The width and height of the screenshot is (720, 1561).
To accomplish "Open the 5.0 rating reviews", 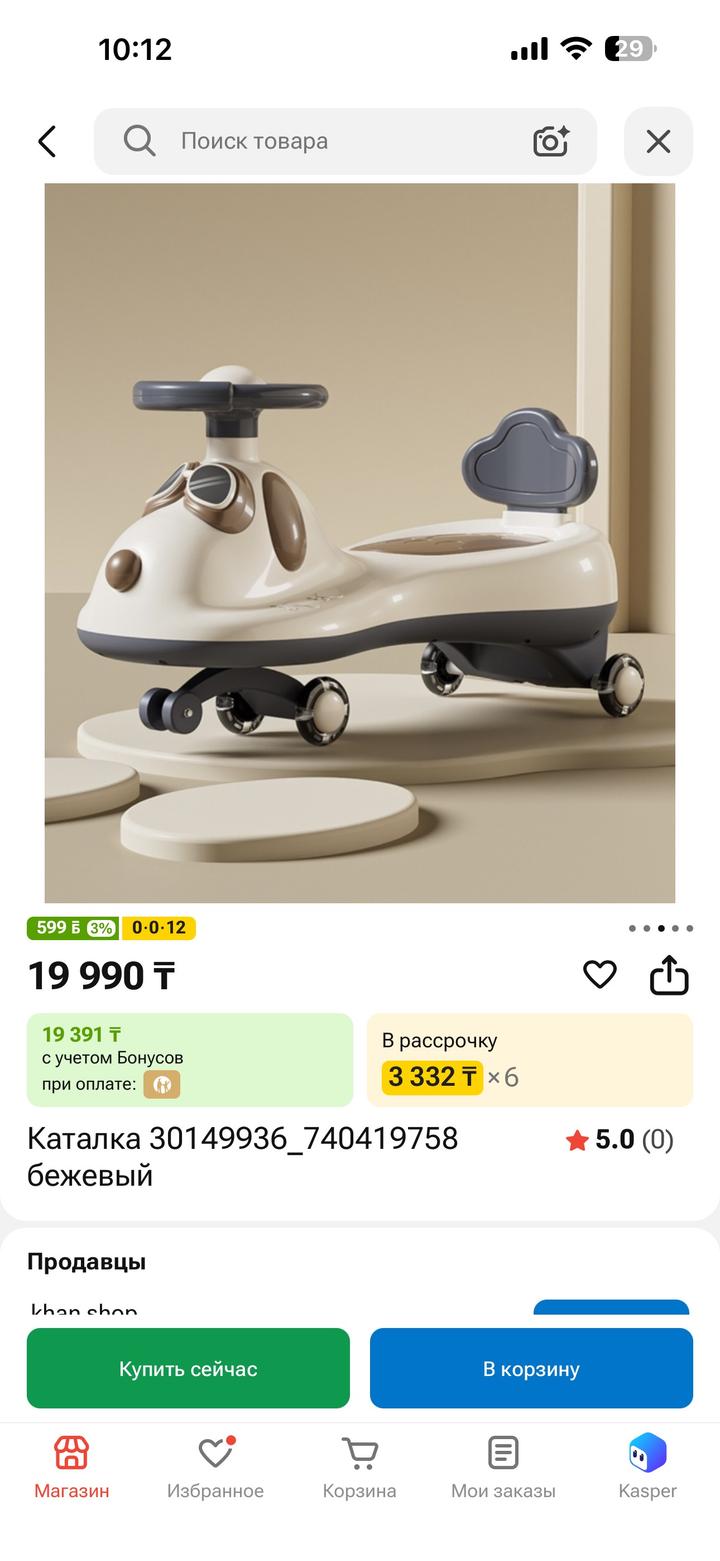I will [620, 1140].
